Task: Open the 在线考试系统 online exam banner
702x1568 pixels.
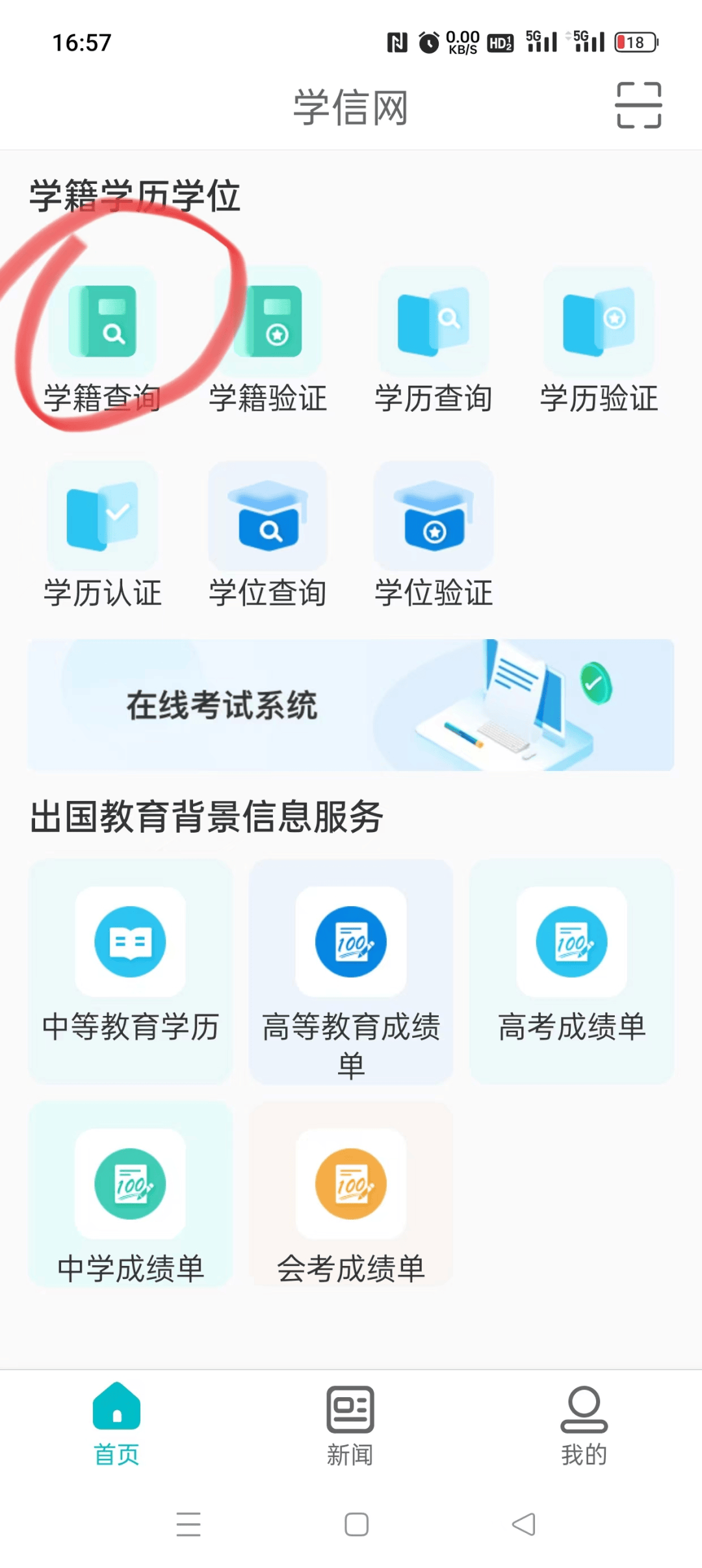Action: (x=351, y=705)
